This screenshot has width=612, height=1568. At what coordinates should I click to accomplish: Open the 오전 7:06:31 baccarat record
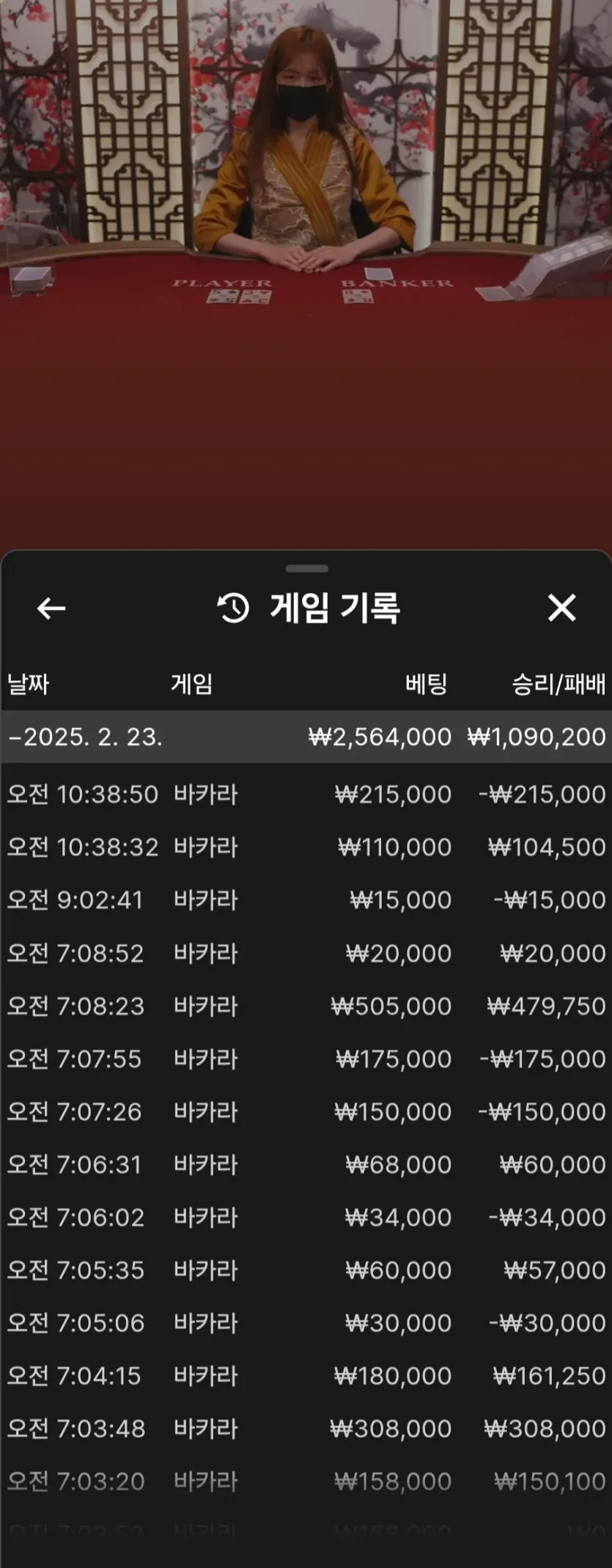coord(306,1164)
